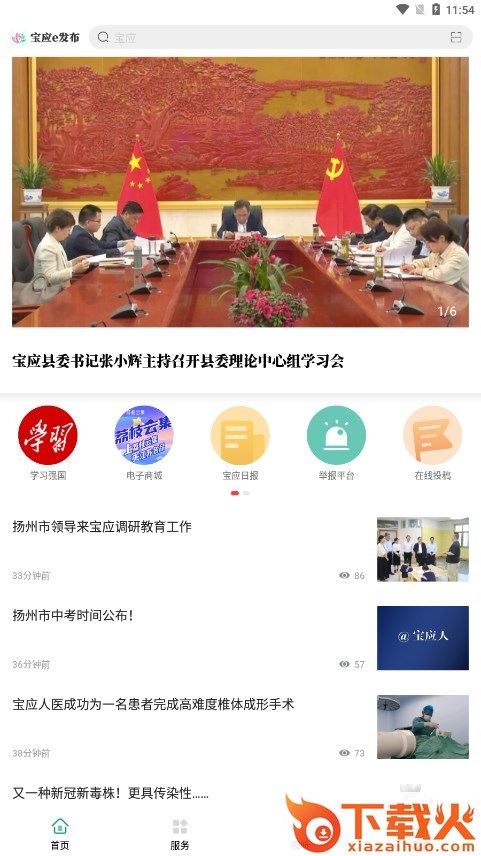This screenshot has width=481, height=856.
Task: Open the 在线投稿 shortcut
Action: tap(432, 443)
